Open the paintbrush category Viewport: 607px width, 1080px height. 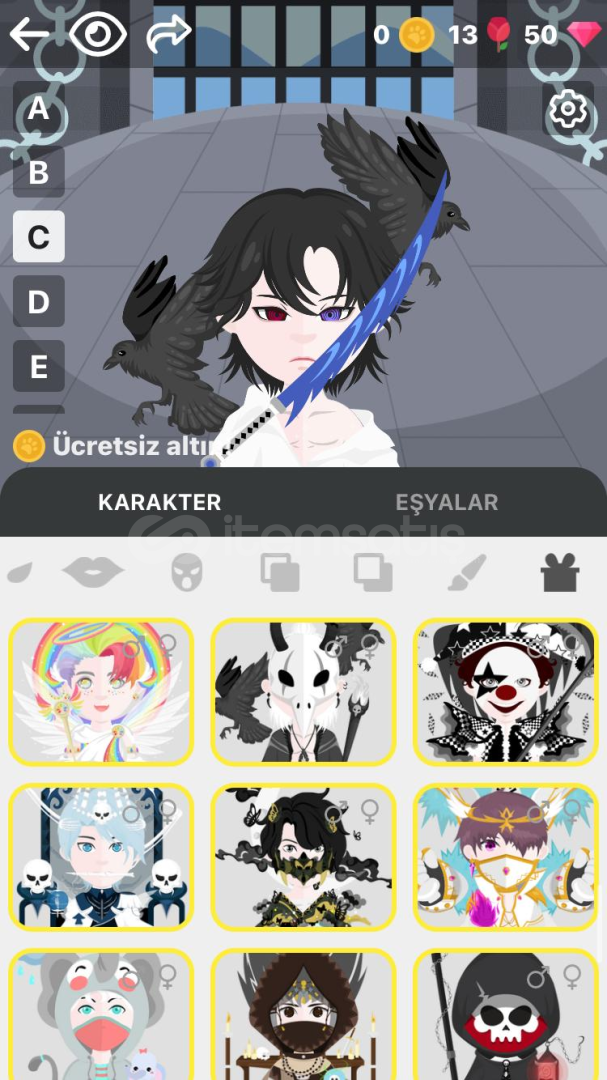(x=466, y=573)
